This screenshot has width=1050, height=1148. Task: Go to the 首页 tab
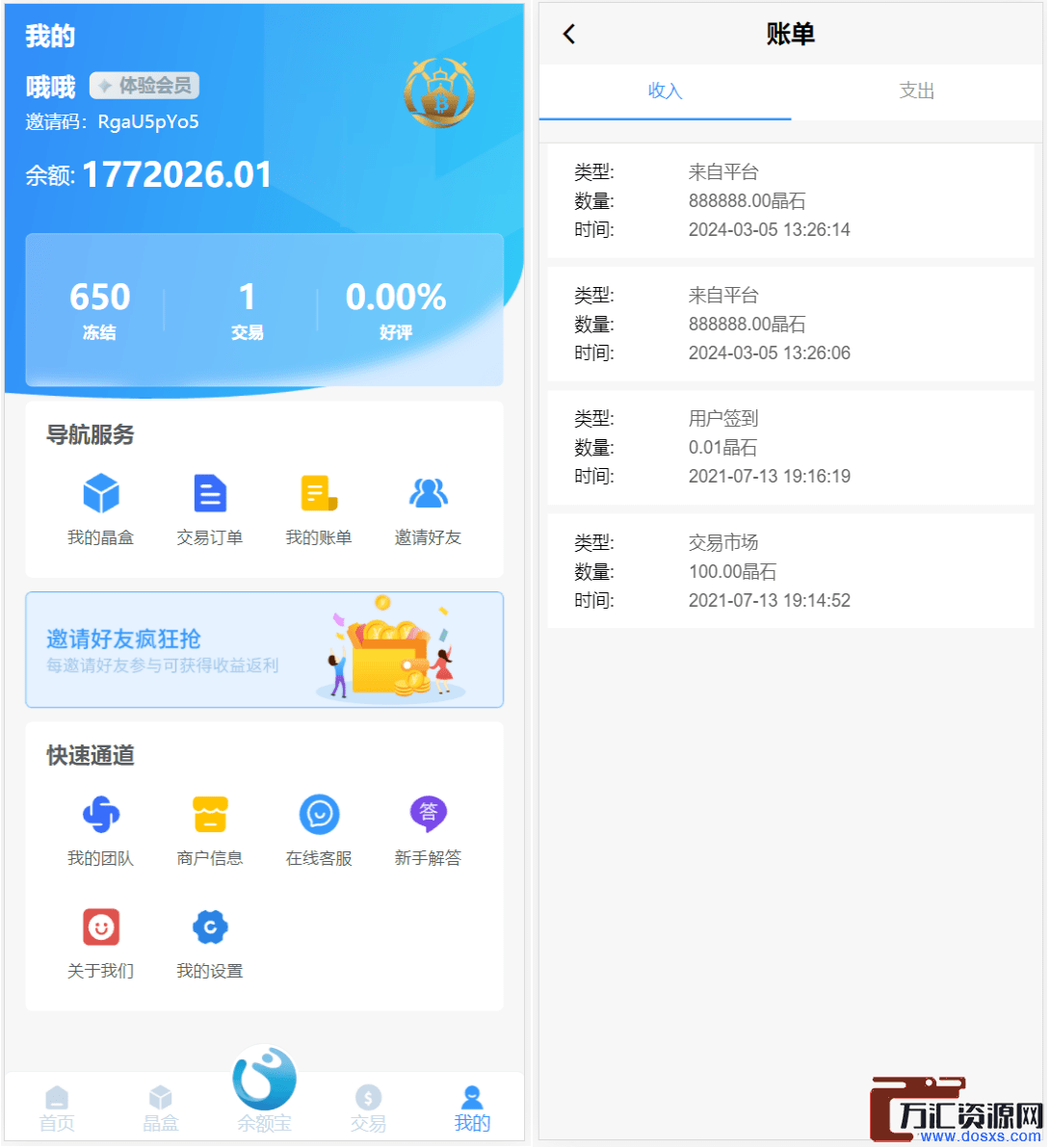(57, 1109)
